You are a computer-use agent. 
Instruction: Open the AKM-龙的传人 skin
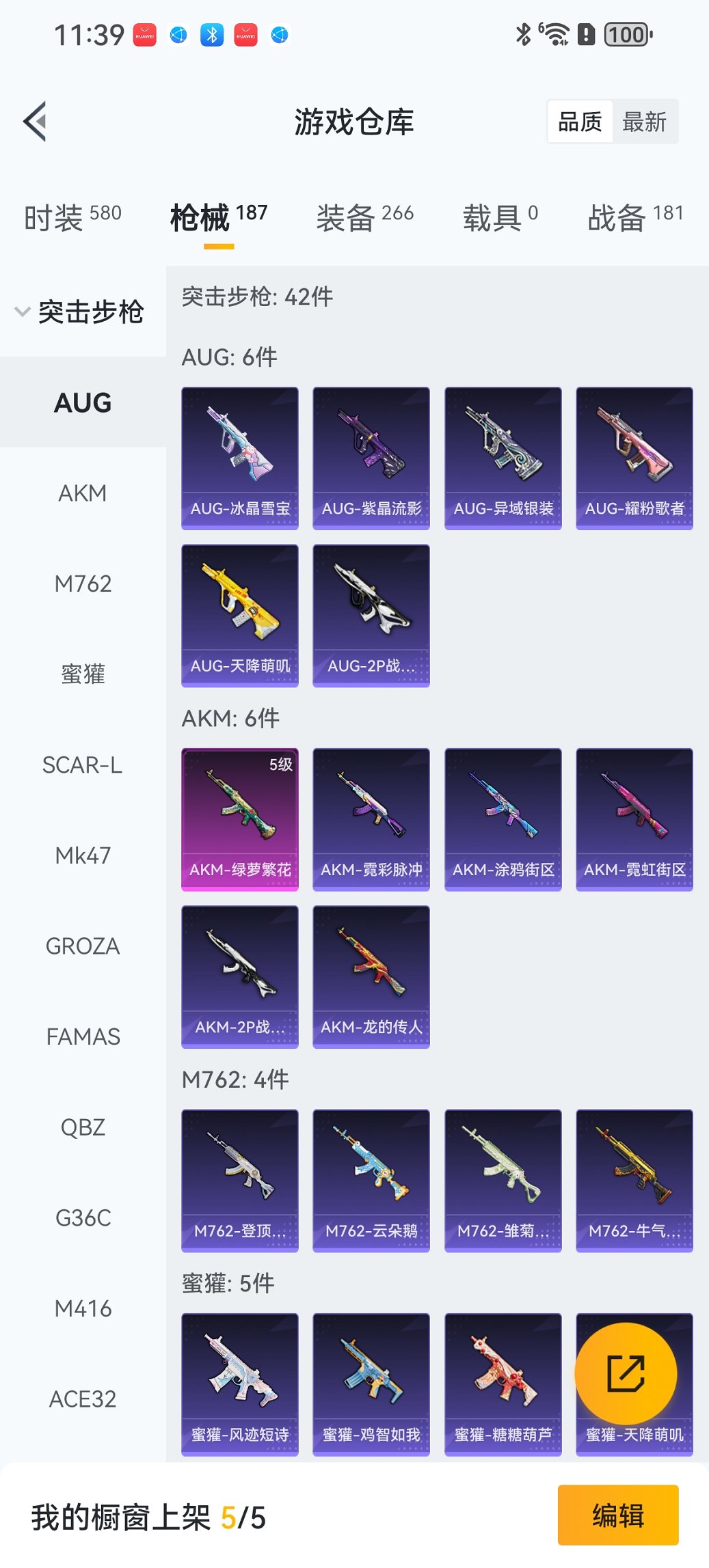pyautogui.click(x=371, y=976)
